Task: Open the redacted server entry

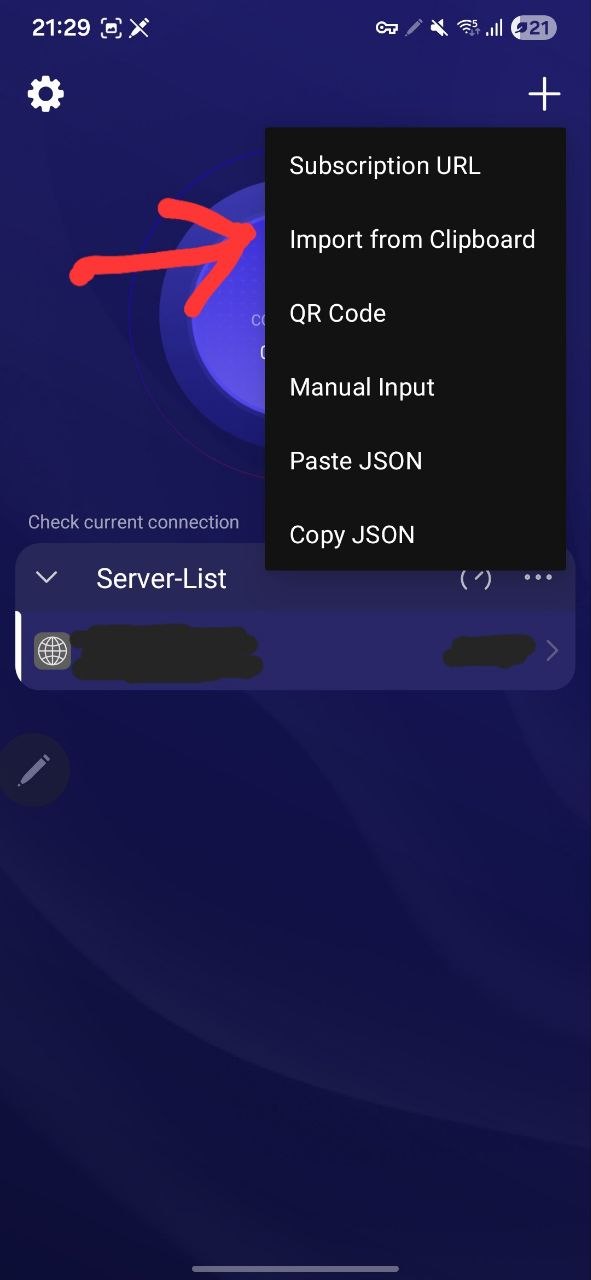Action: [295, 651]
